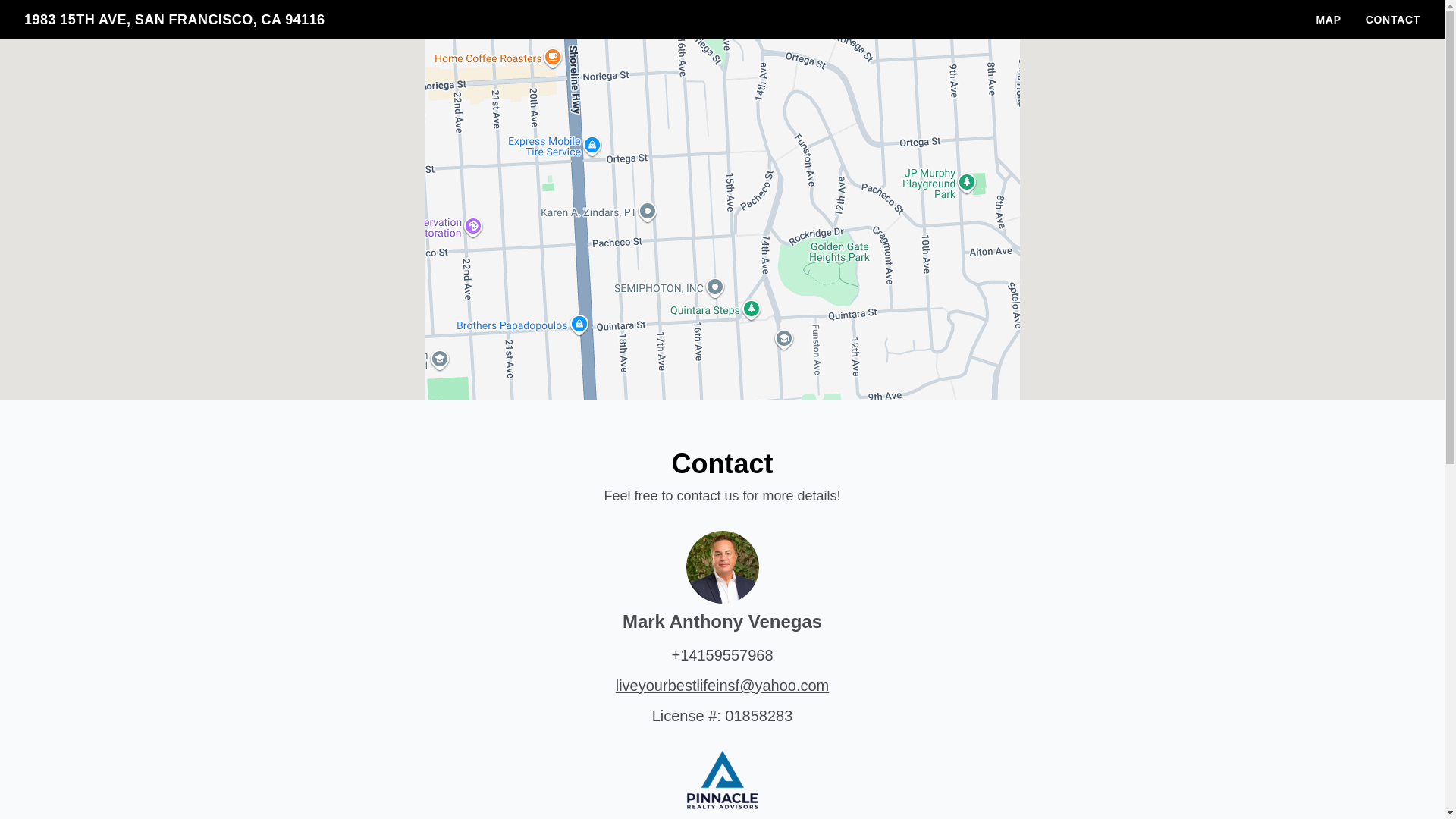Tap the address title in the header
Viewport: 1456px width, 819px height.
coord(174,20)
